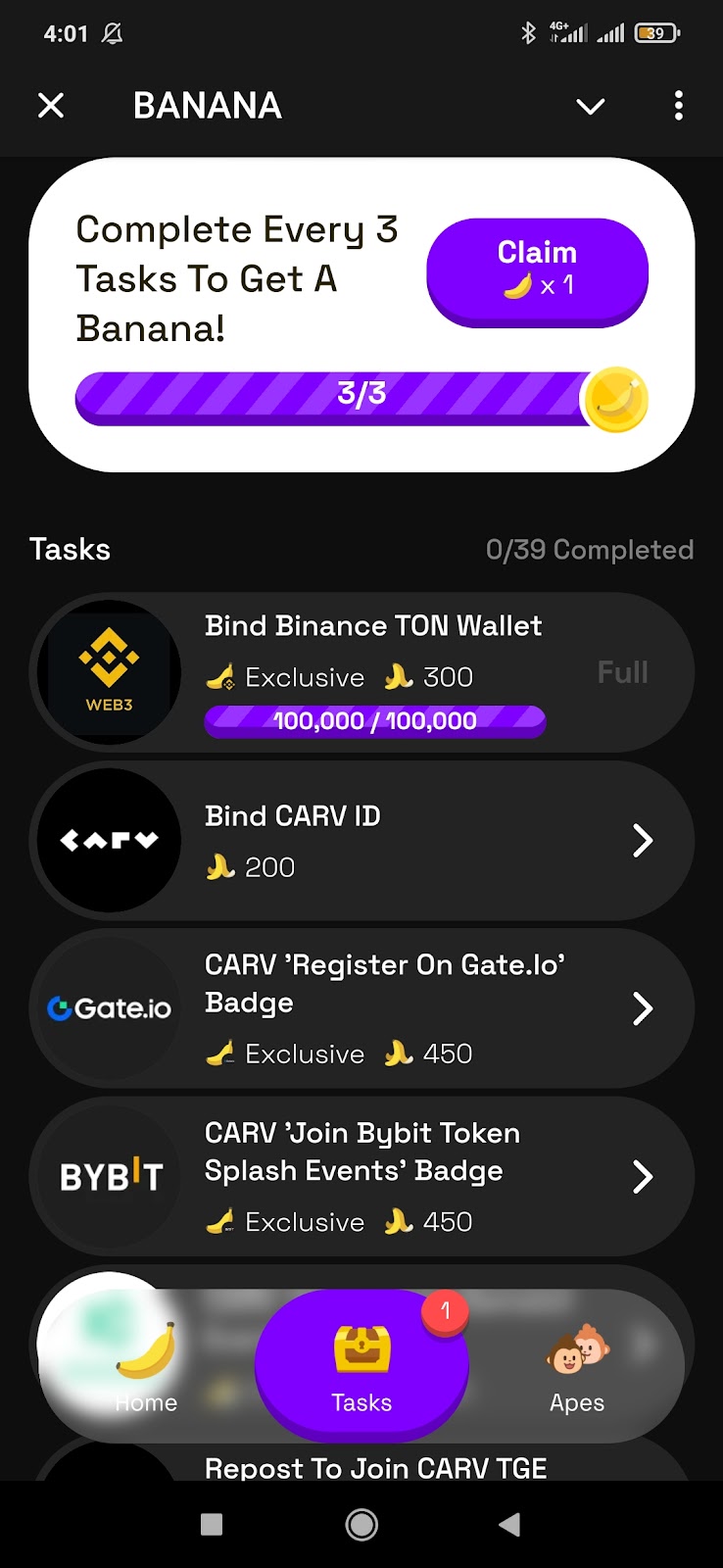Viewport: 723px width, 1568px height.
Task: Open the three-dot overflow menu
Action: pos(678,106)
